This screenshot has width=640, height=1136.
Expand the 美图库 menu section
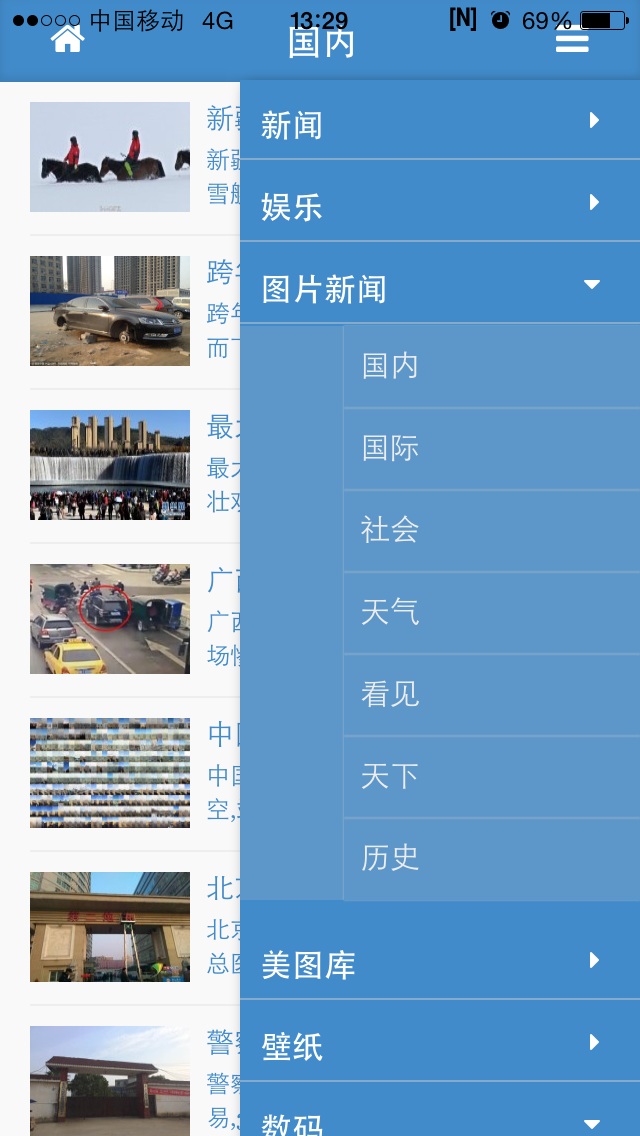[x=440, y=961]
